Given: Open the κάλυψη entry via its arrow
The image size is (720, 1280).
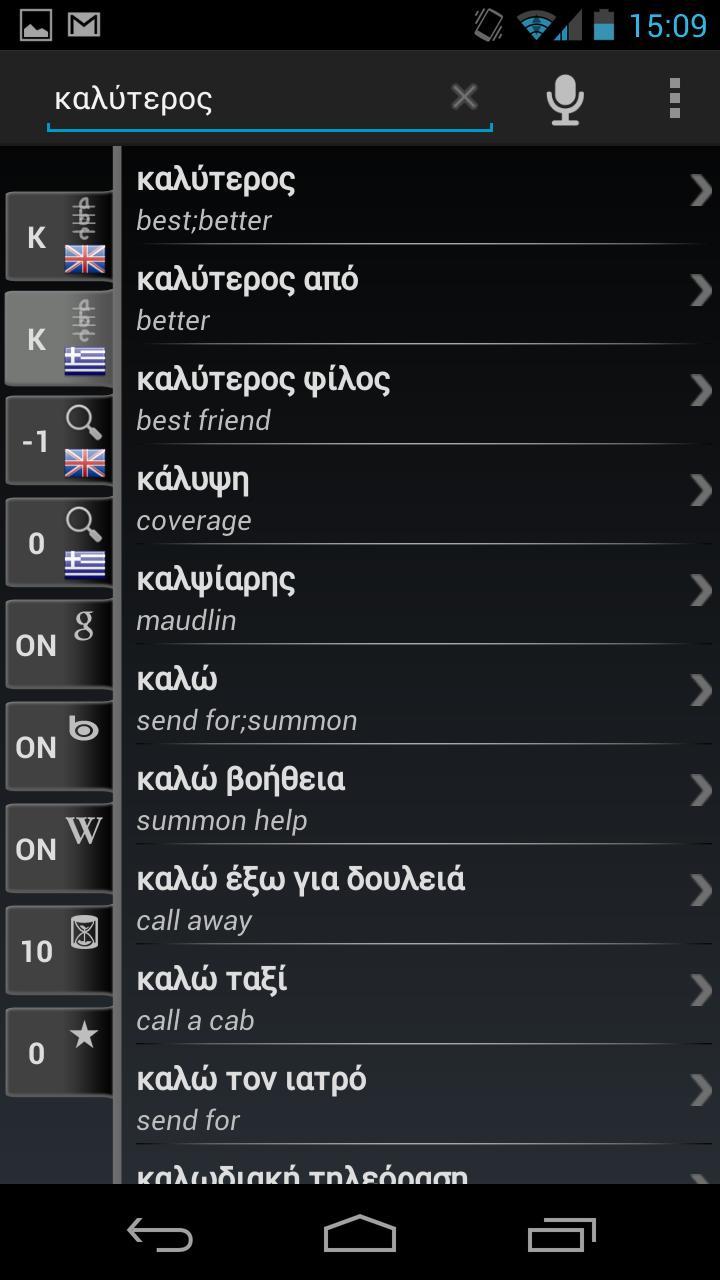Looking at the screenshot, I should (701, 490).
